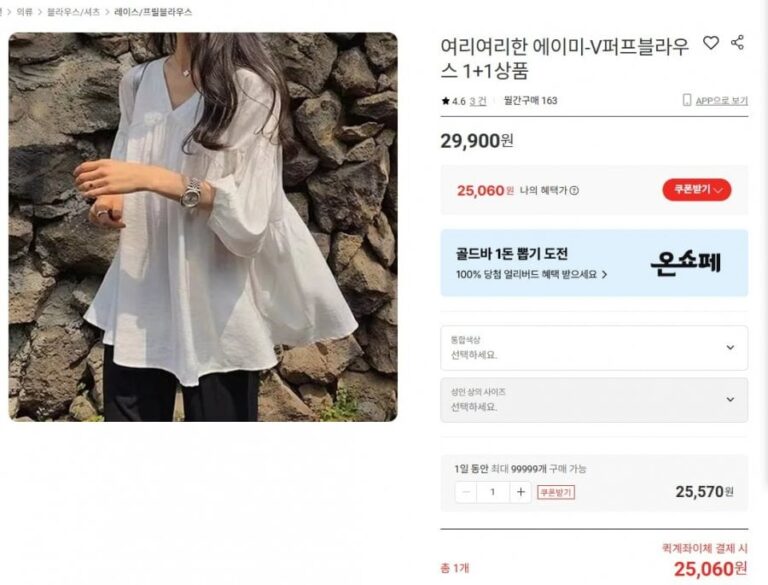The image size is (768, 585).
Task: Expand the 통합색상 dropdown
Action: 594,348
